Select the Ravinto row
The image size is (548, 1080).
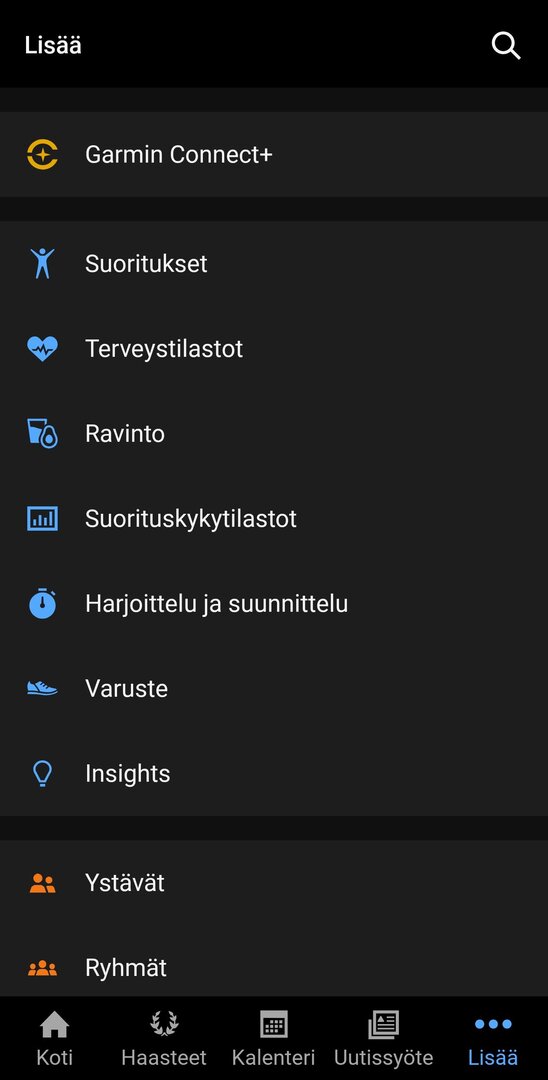[274, 434]
